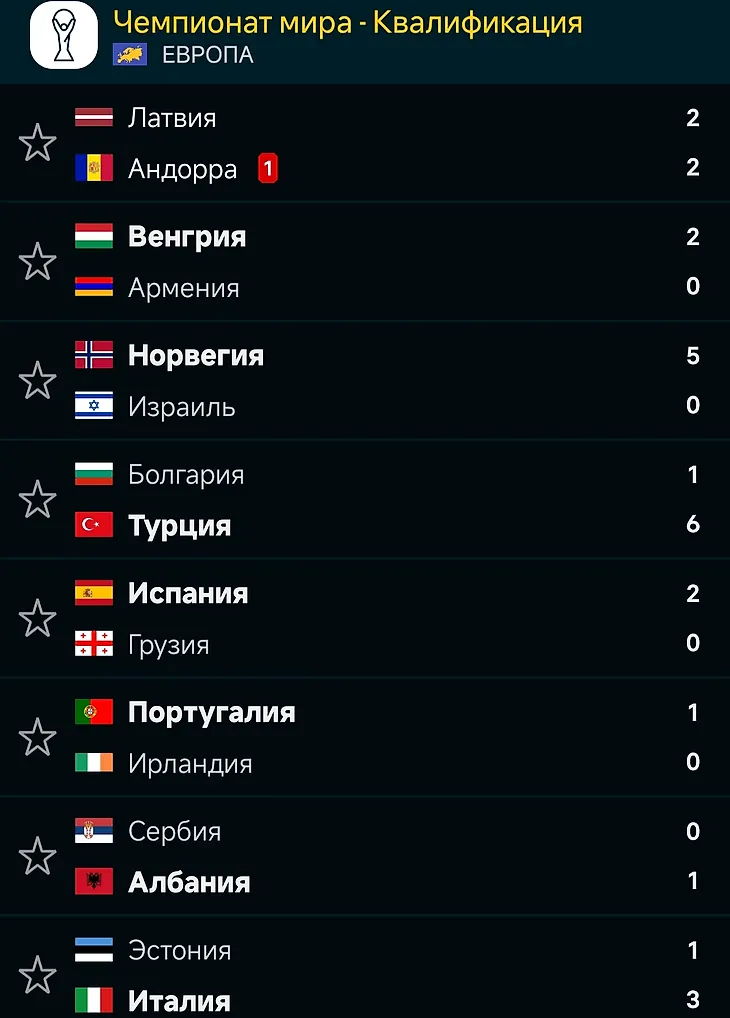Viewport: 730px width, 1018px height.
Task: Favorite the Serbia vs Albania match
Action: click(38, 857)
